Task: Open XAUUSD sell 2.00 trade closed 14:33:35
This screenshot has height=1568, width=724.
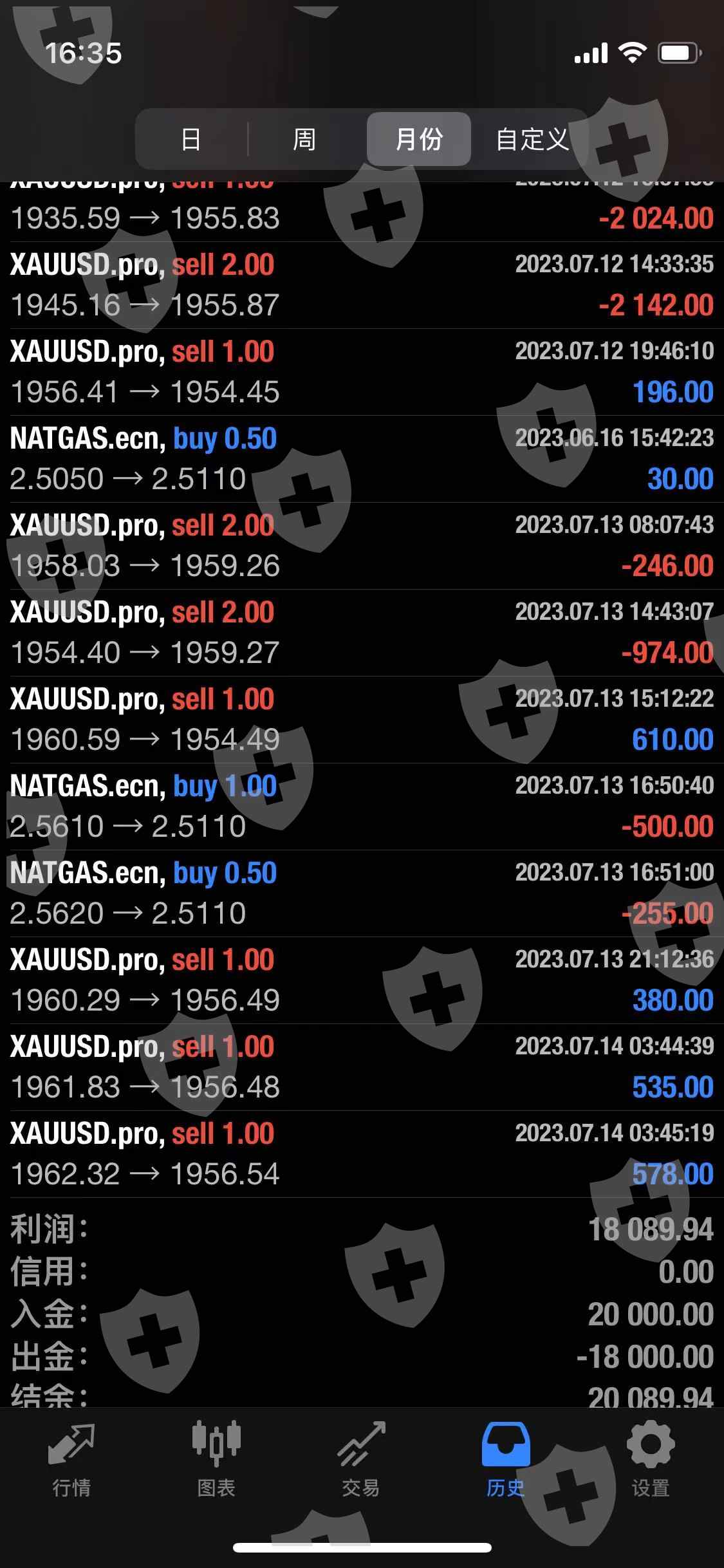Action: coord(362,285)
